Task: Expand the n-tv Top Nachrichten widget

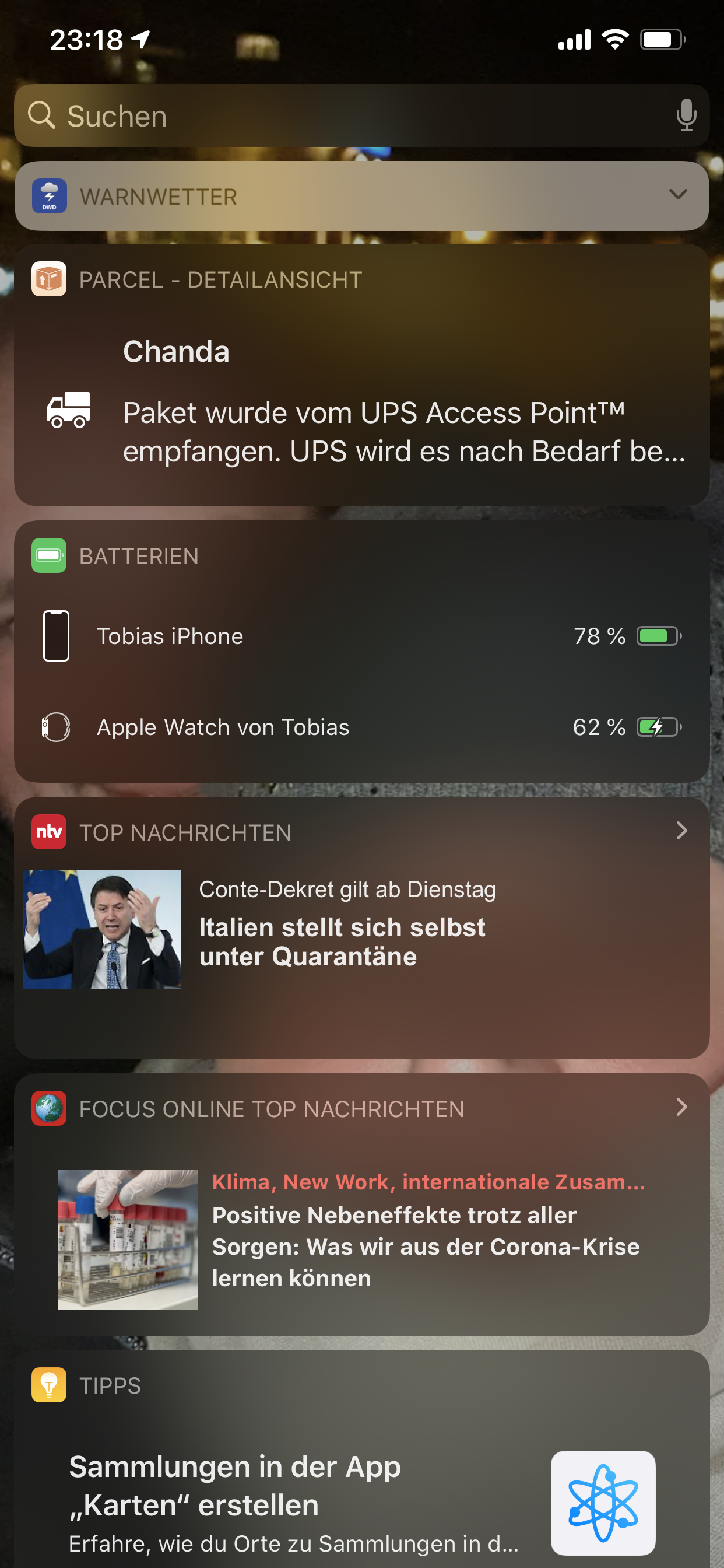Action: pos(681,831)
